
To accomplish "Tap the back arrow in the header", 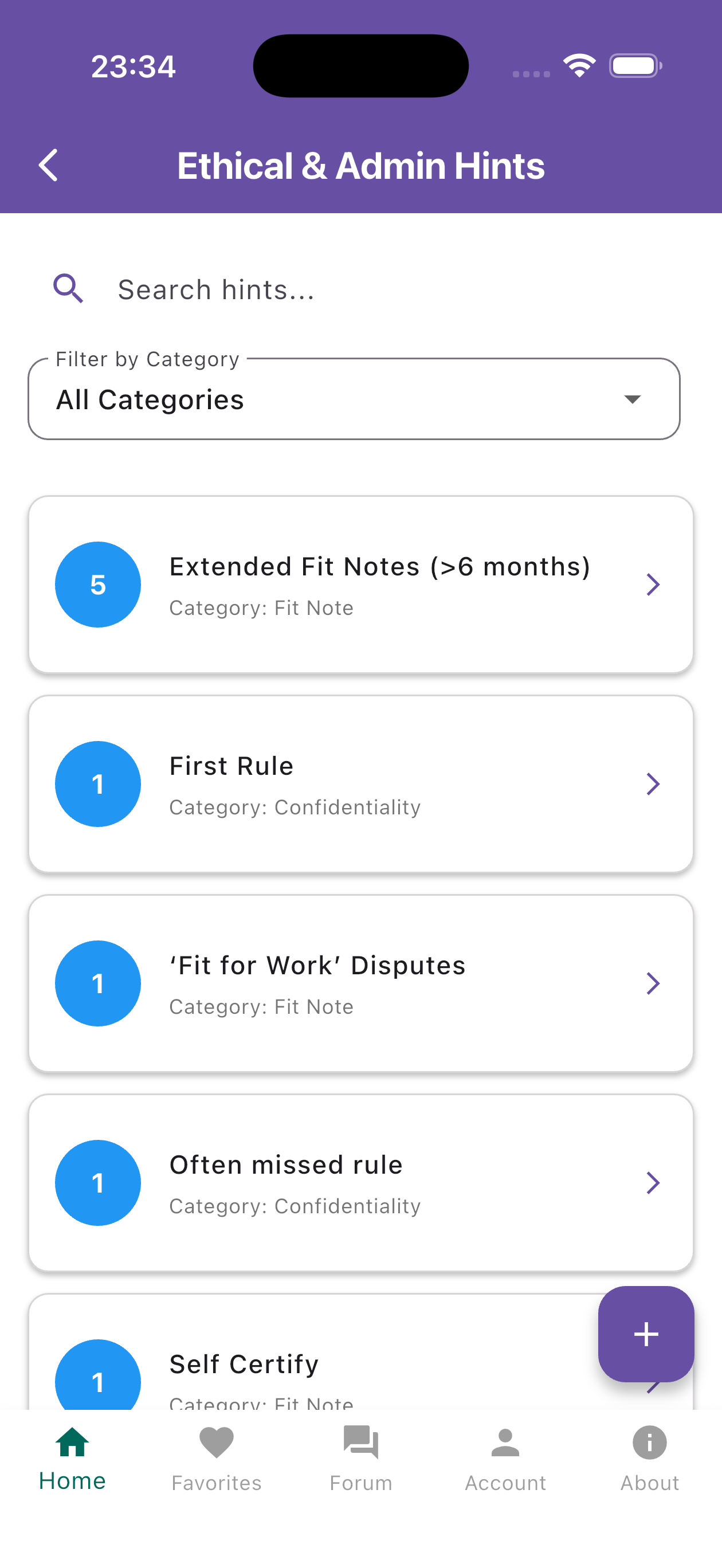I will pyautogui.click(x=48, y=165).
